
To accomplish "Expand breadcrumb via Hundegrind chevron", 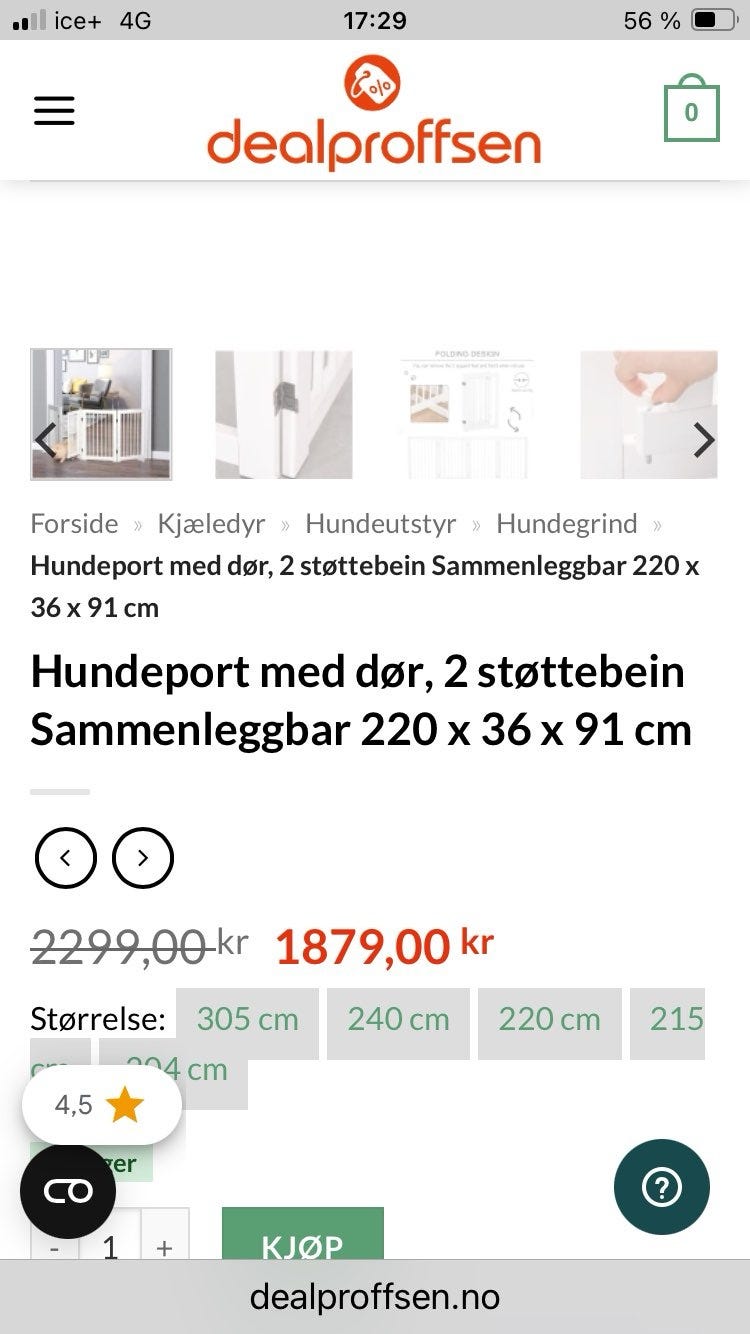I will point(657,523).
